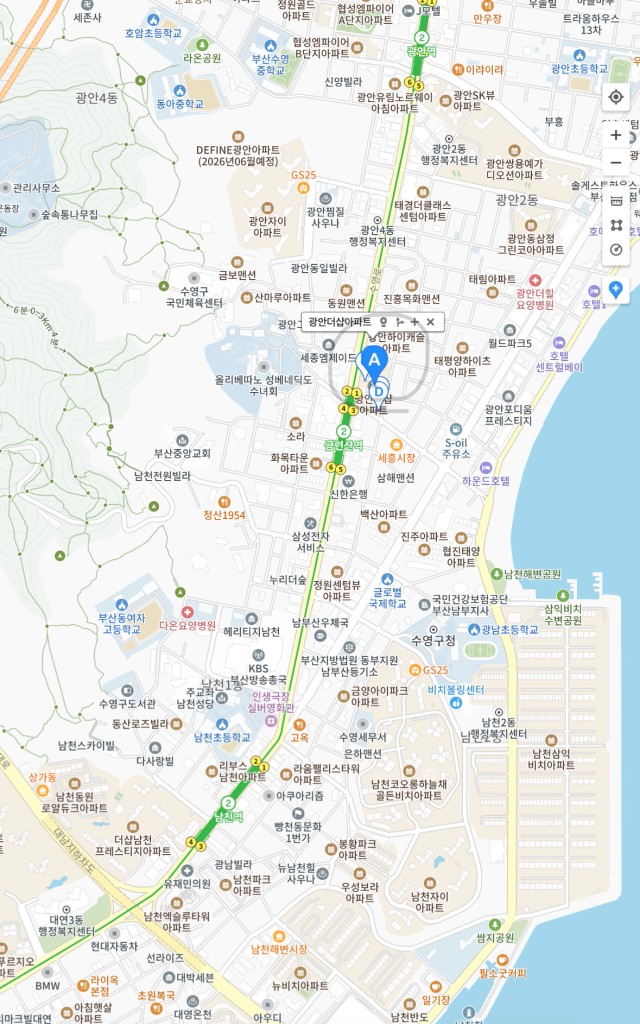Tap the plus icon in 광안더샵아파트 popup

tap(415, 321)
